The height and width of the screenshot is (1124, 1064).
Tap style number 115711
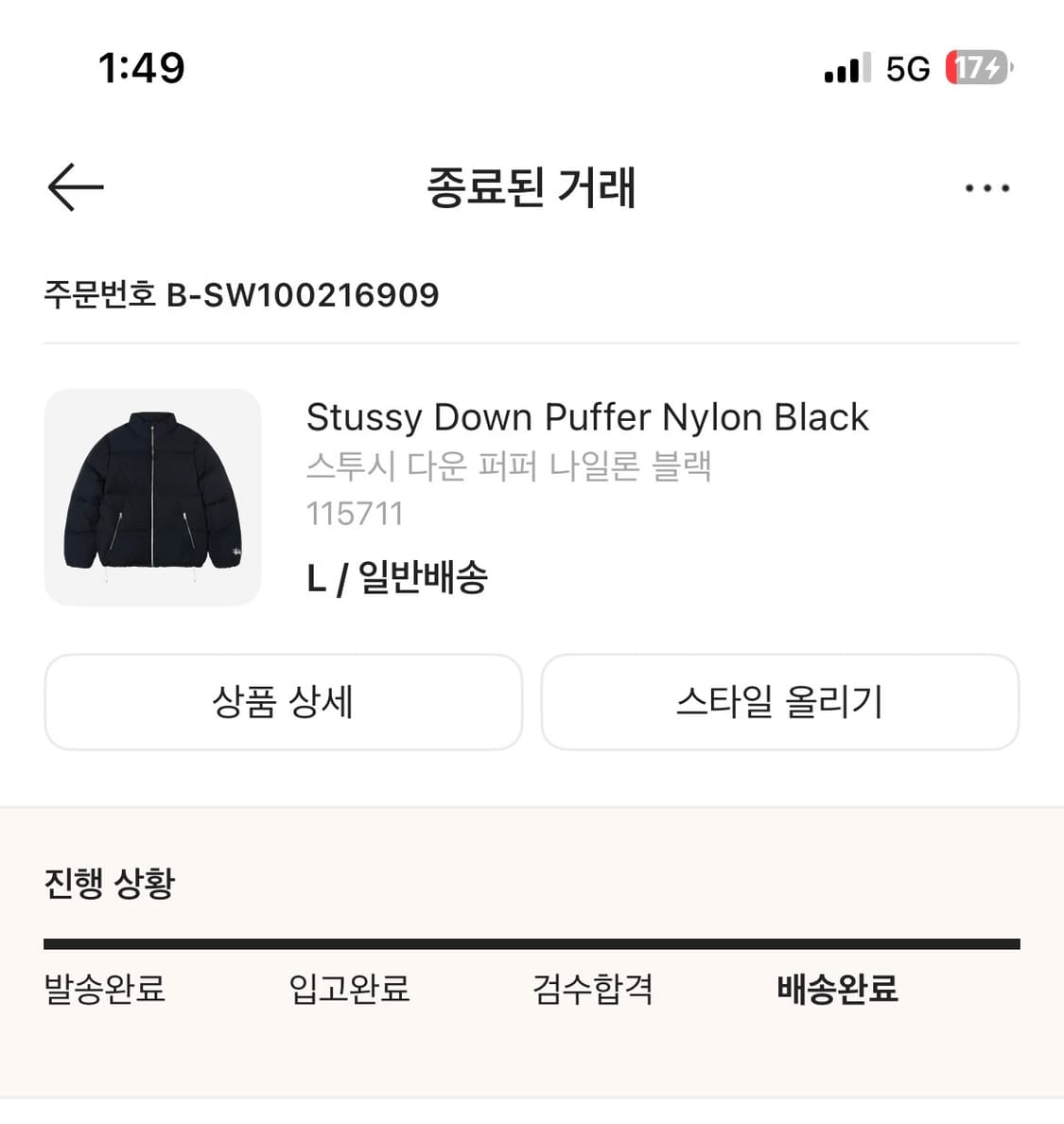[355, 513]
